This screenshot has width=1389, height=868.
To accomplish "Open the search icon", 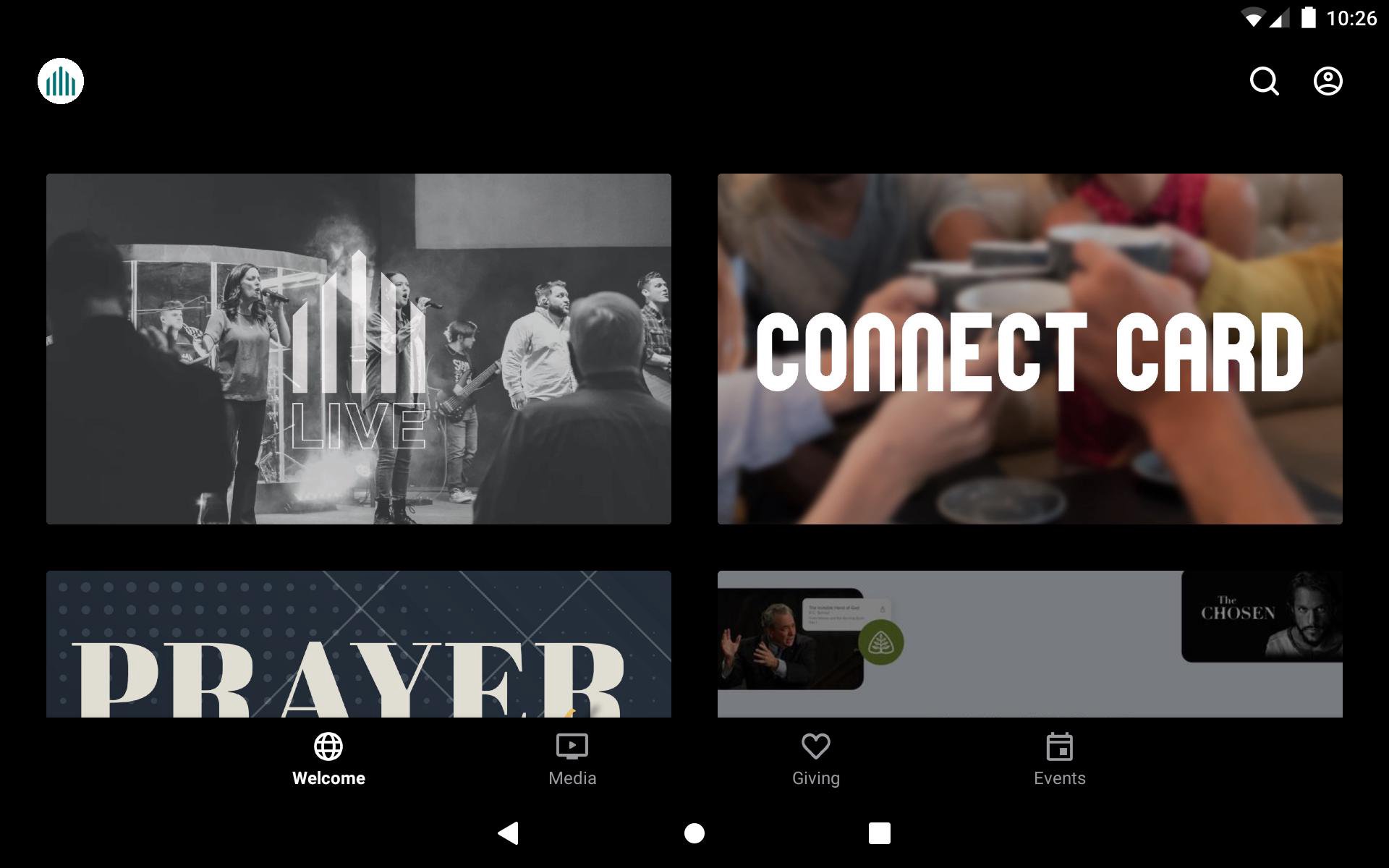I will pyautogui.click(x=1264, y=81).
